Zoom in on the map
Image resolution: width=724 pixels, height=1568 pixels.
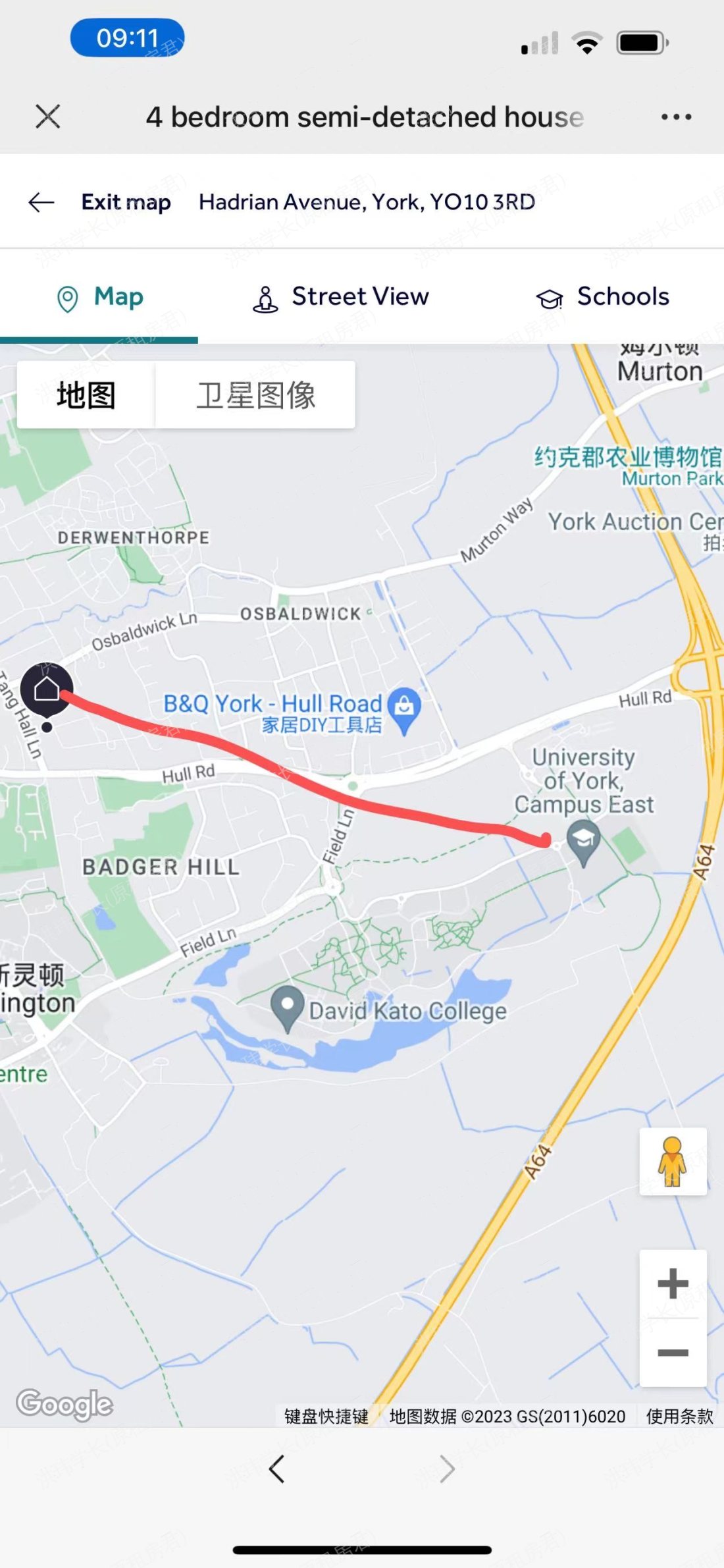(672, 1284)
